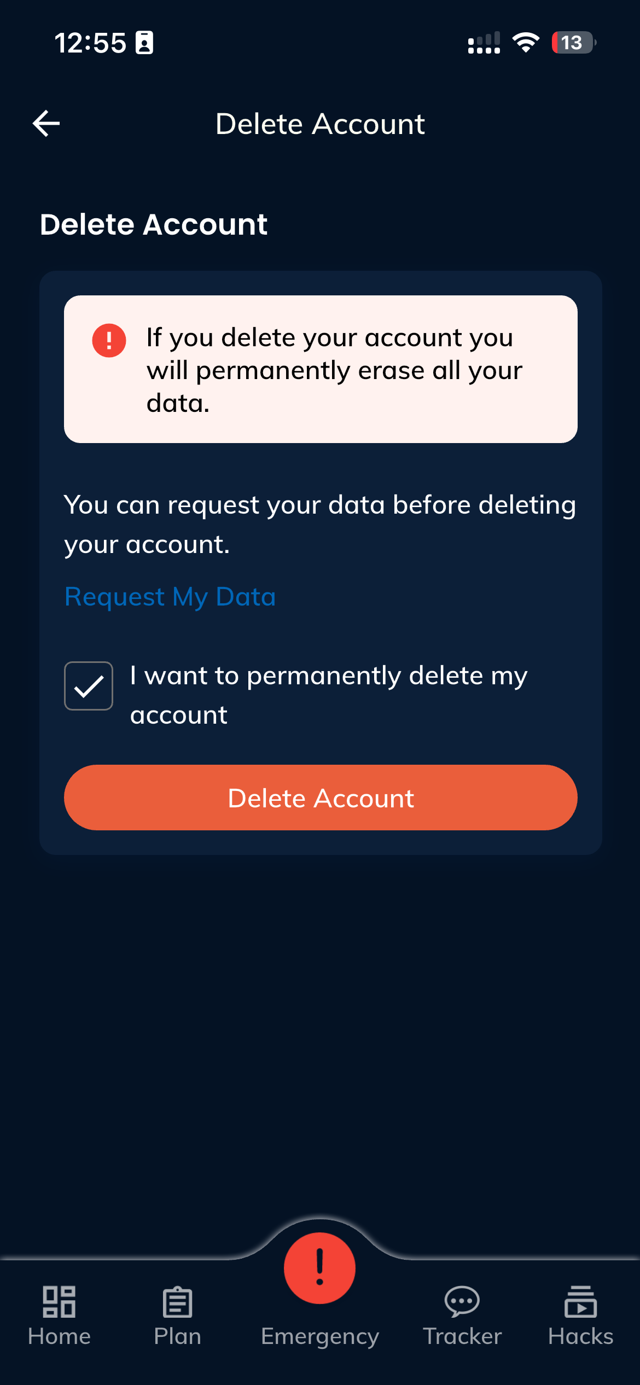Screen dimensions: 640x1385
Task: Open the Plan tab
Action: point(177,1315)
